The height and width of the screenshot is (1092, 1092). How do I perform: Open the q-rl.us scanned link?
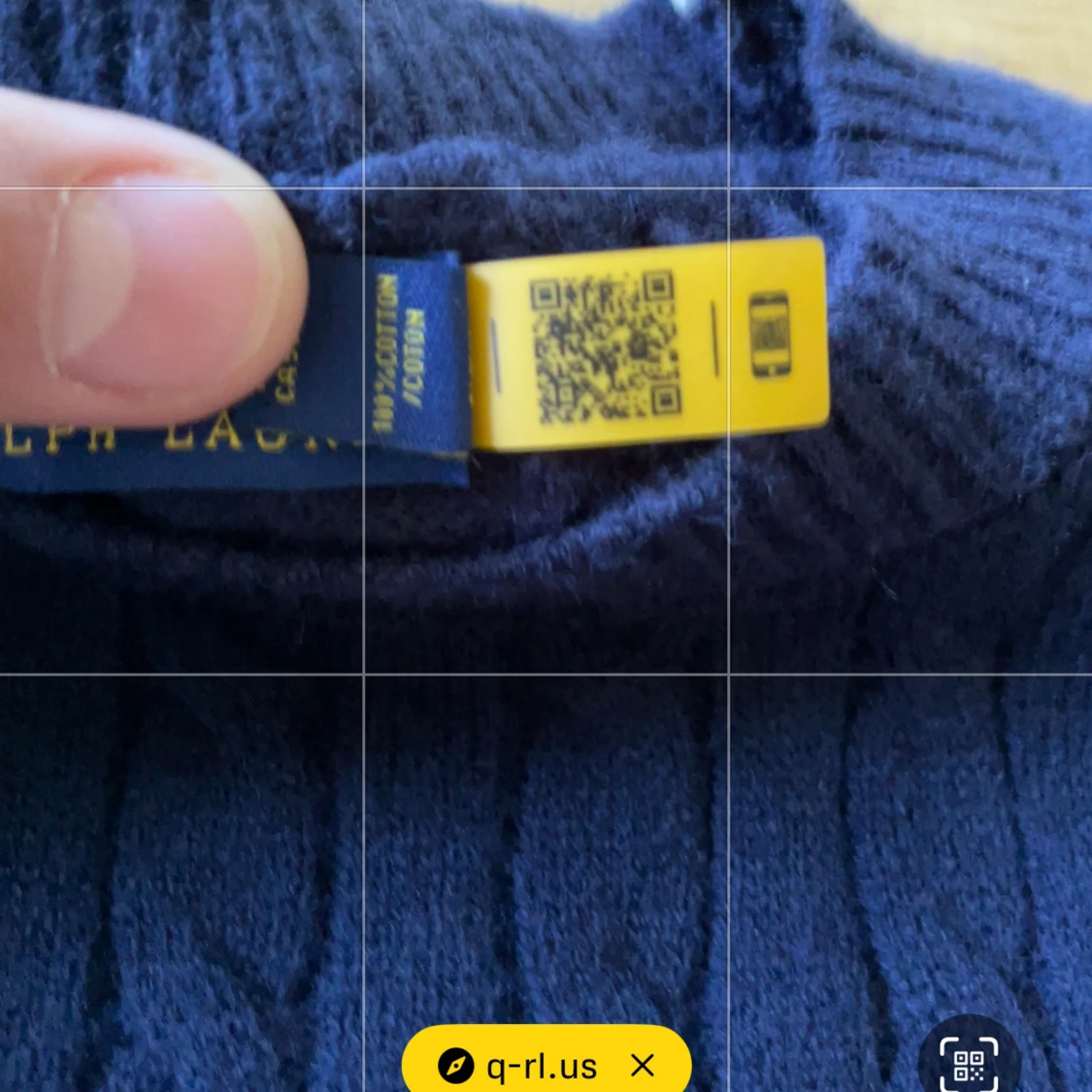pyautogui.click(x=518, y=1066)
